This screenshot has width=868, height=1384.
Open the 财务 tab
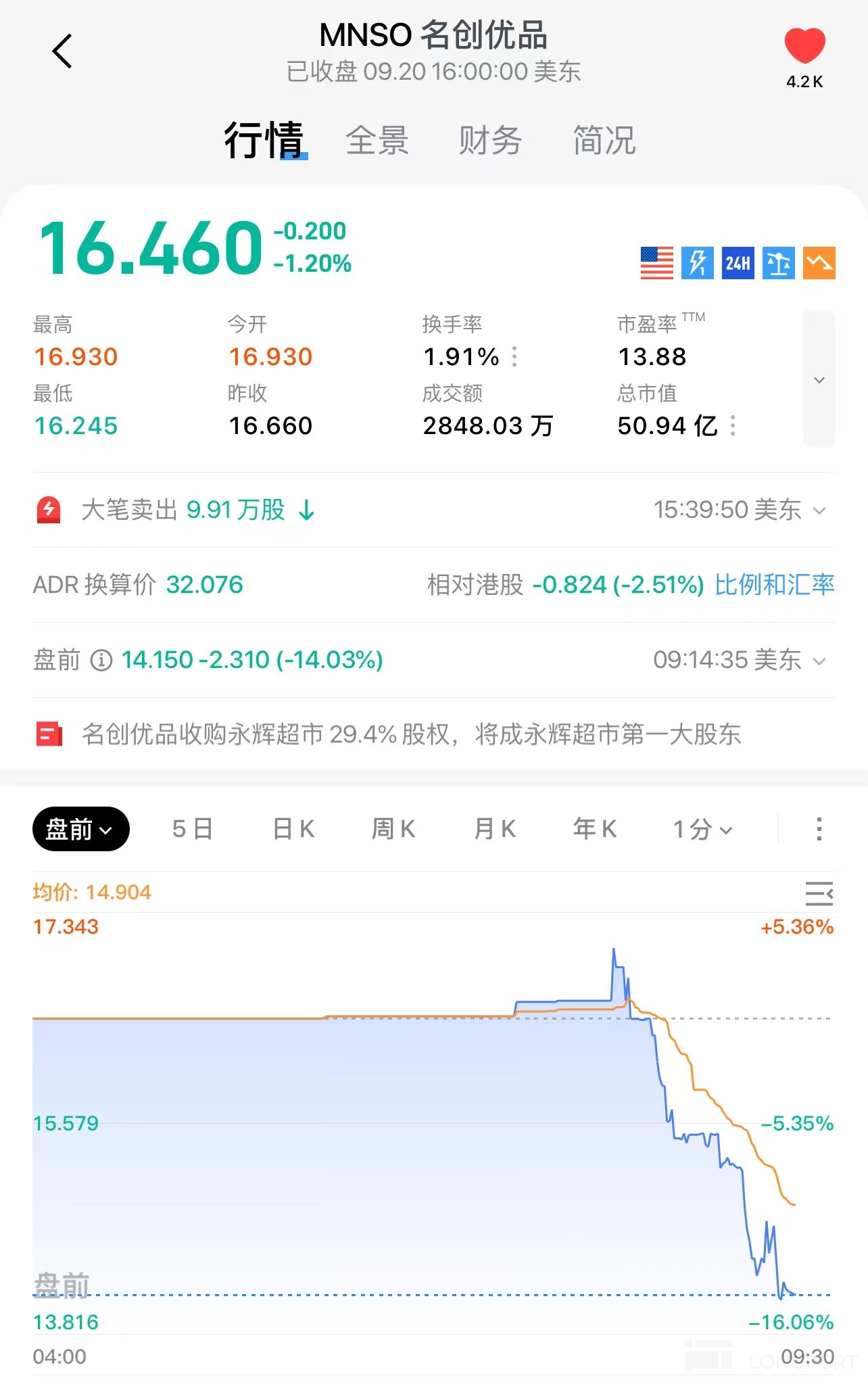490,141
